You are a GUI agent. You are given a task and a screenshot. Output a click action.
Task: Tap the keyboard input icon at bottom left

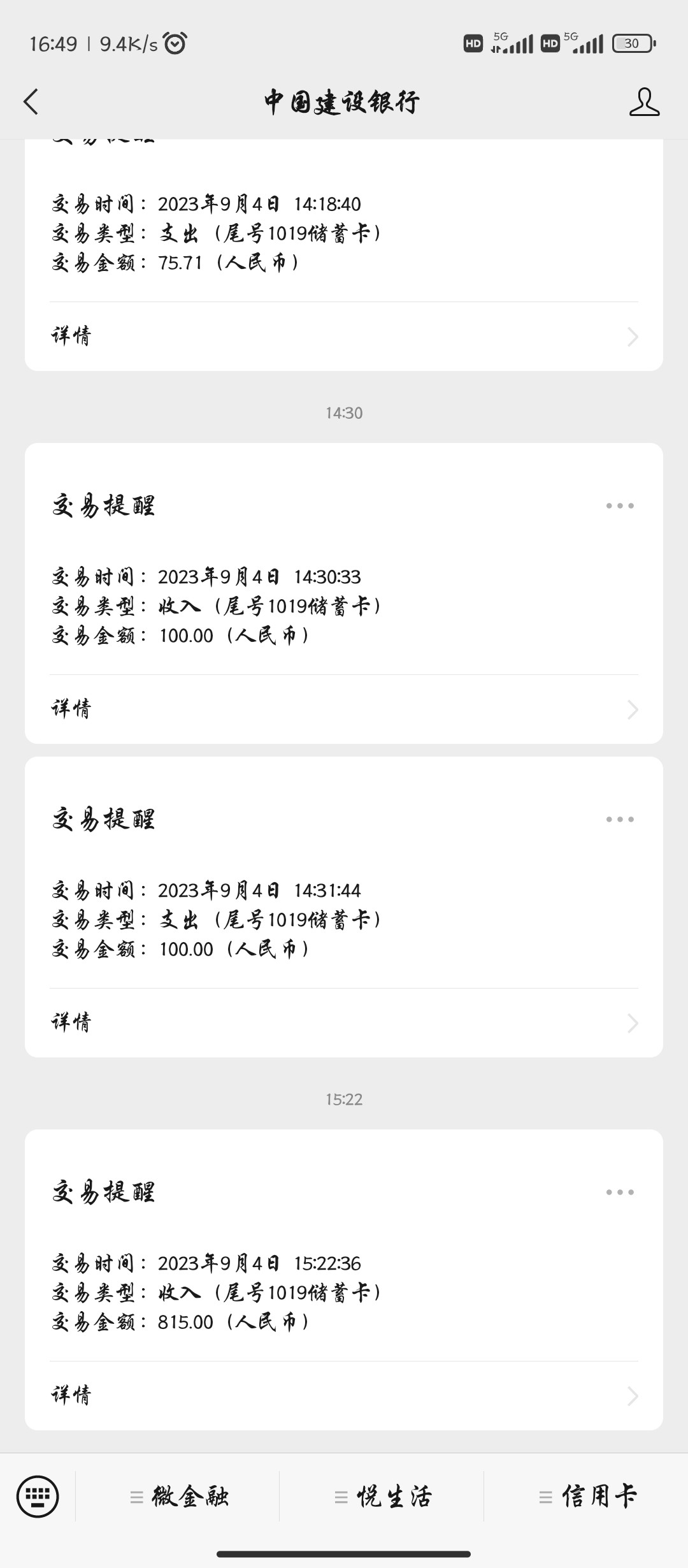[x=38, y=1496]
